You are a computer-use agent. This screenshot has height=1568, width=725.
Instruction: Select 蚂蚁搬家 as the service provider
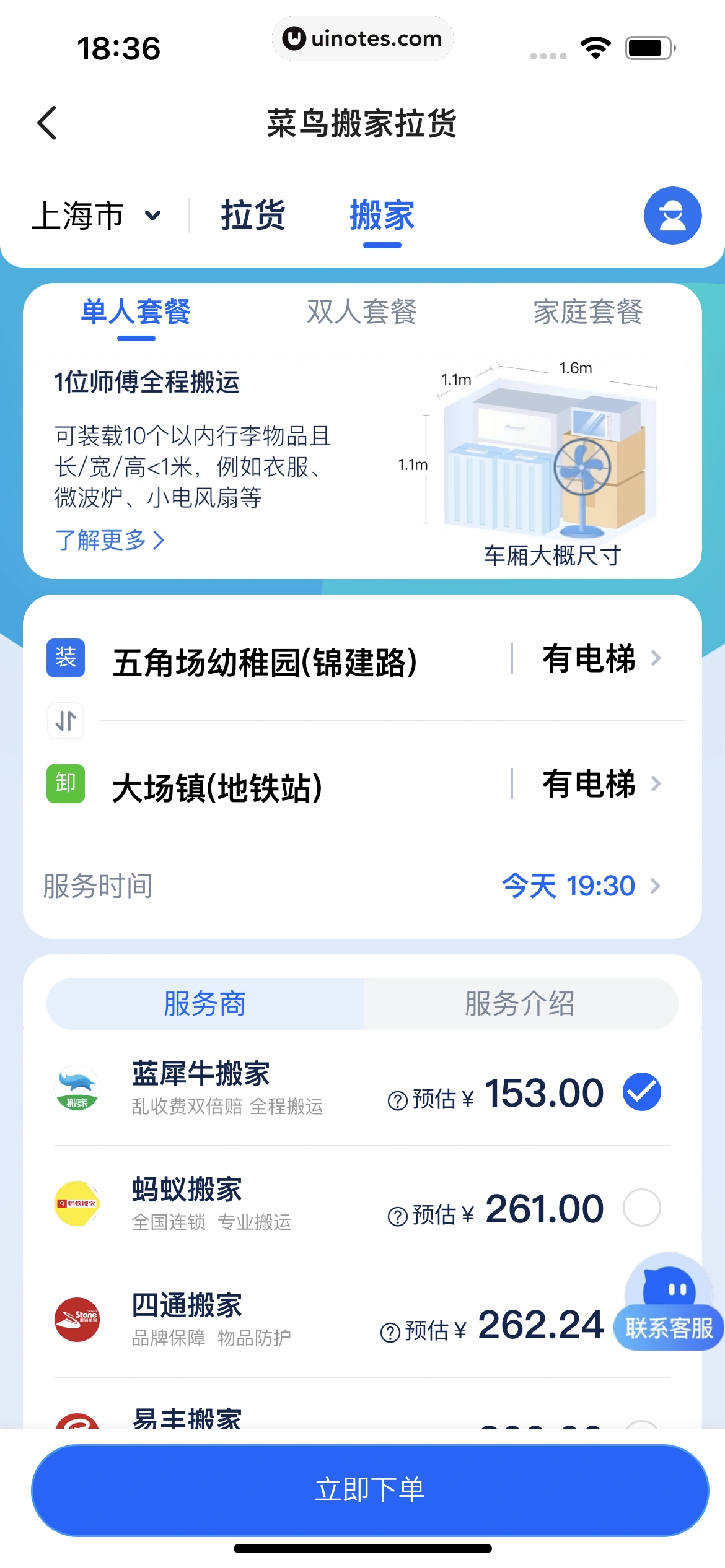641,1208
